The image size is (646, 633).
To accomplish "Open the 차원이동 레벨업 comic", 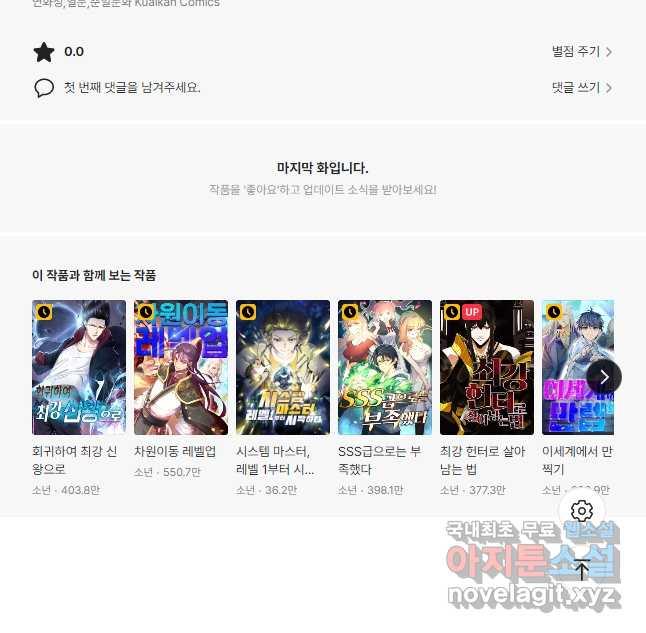I will (181, 367).
